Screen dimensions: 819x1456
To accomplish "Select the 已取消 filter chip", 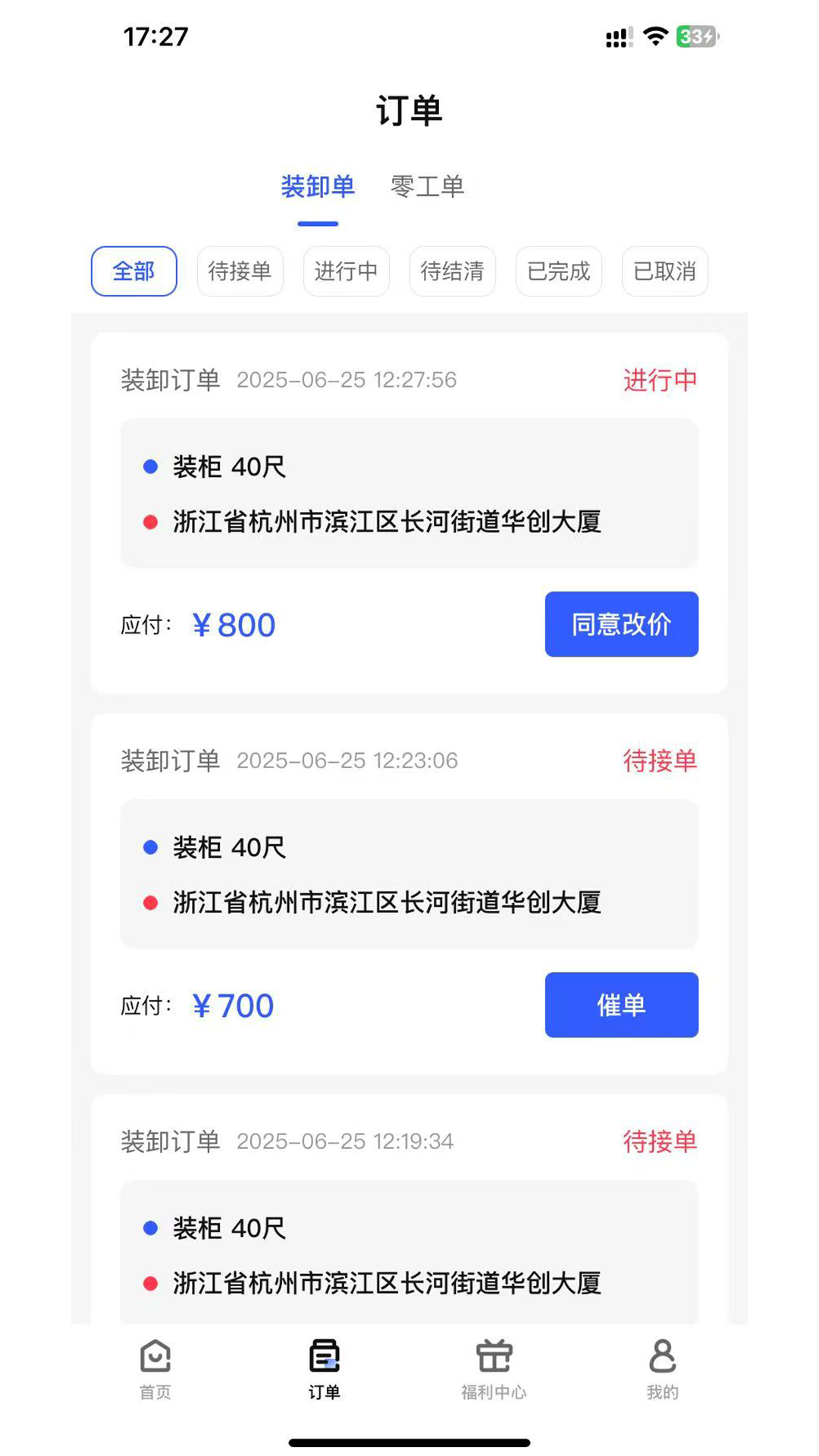I will coord(664,271).
